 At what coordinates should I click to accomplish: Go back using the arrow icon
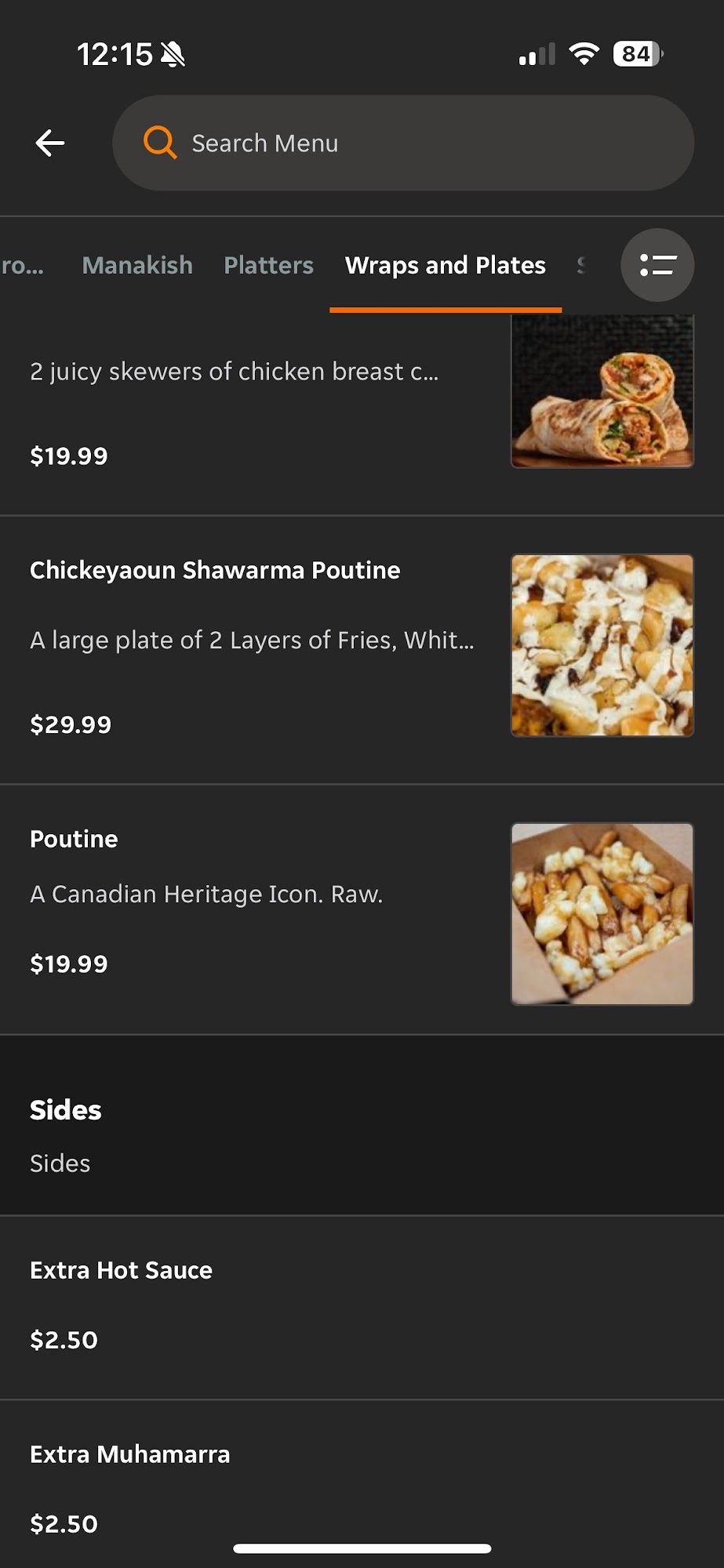50,143
